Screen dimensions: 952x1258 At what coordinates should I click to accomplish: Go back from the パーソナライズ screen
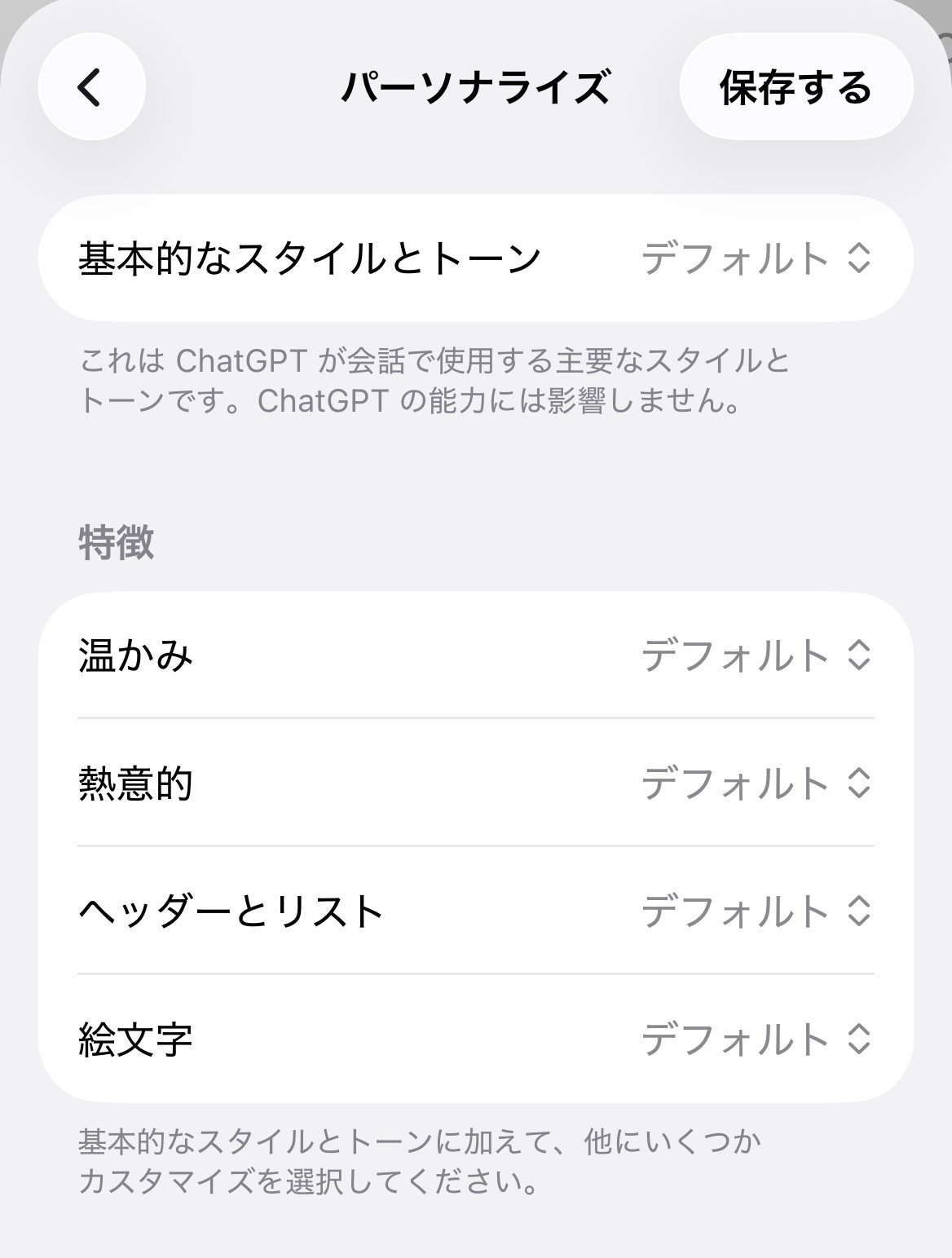[91, 87]
